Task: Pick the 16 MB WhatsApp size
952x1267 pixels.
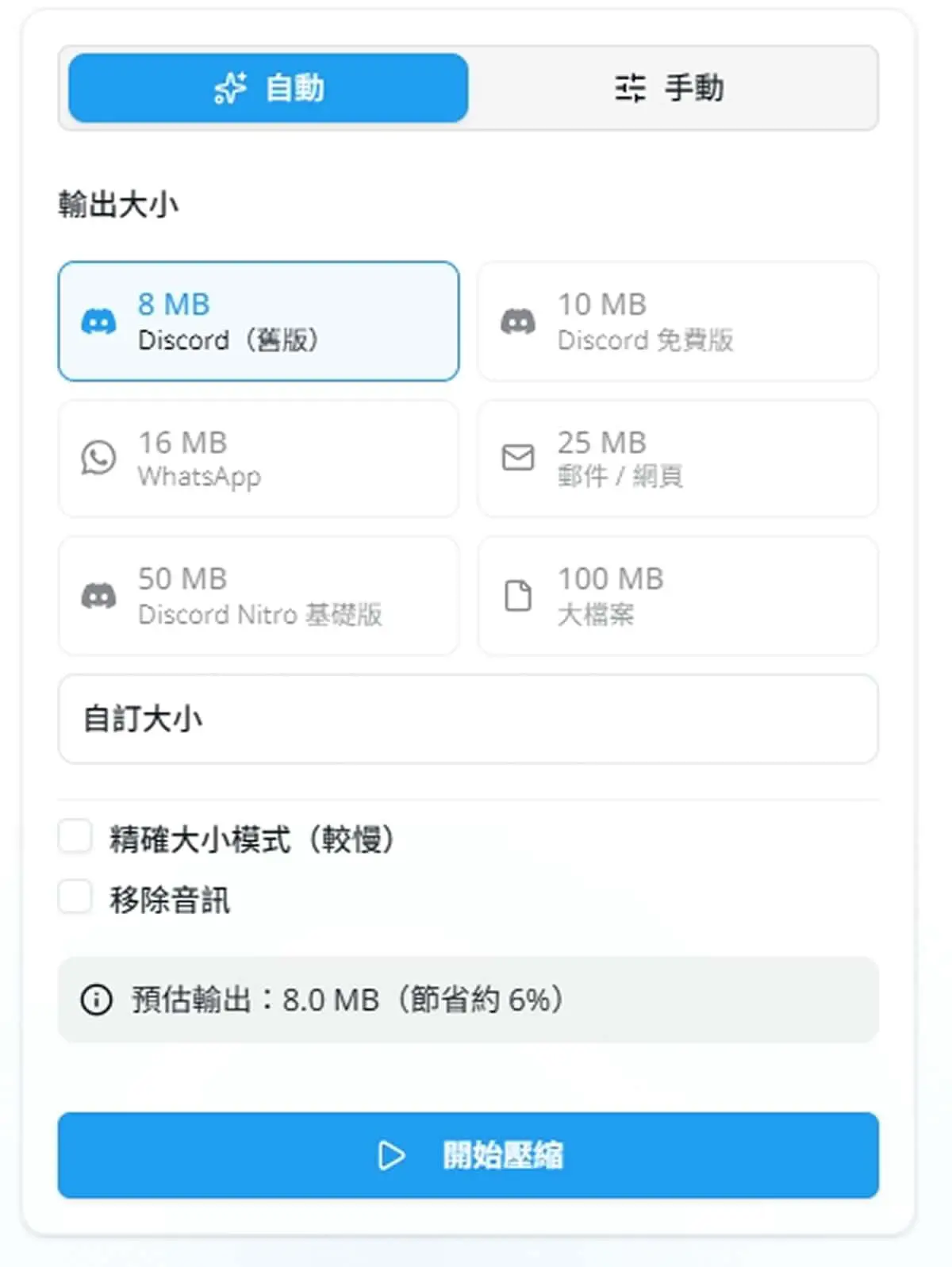Action: (x=259, y=459)
